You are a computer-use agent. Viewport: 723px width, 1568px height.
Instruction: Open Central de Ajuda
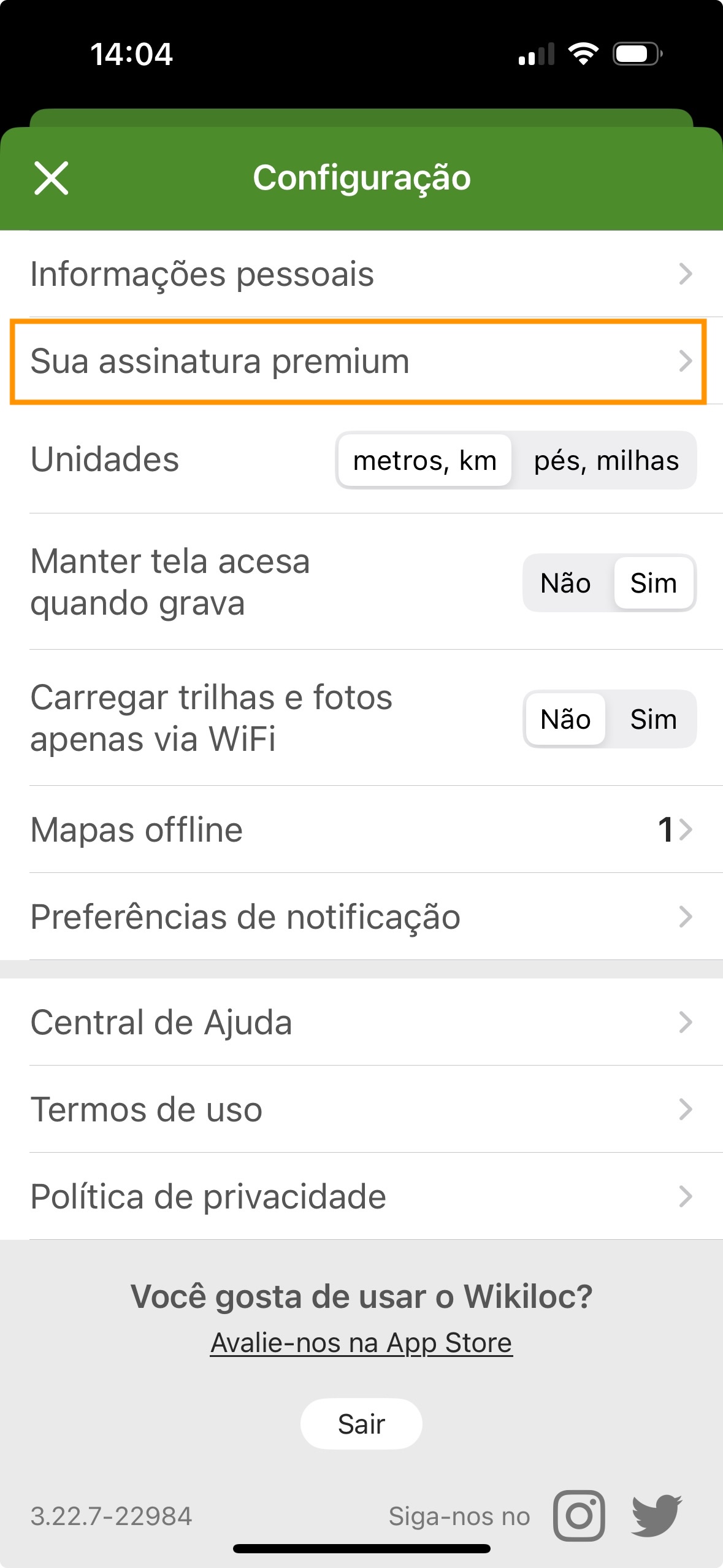pos(361,1022)
